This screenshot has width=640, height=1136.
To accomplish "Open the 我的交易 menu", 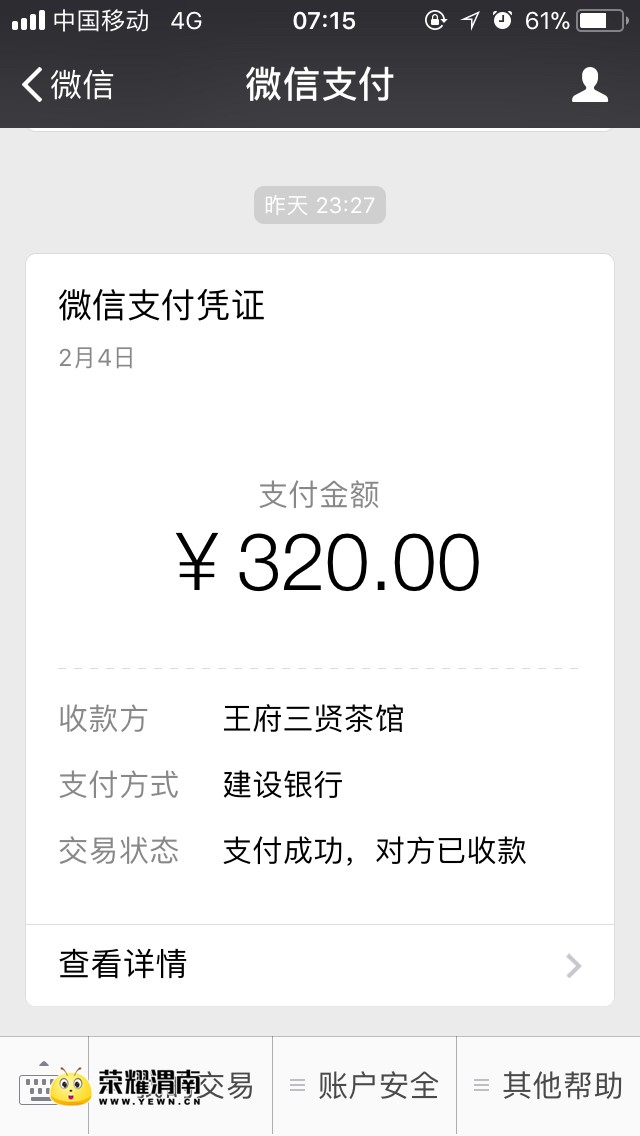I will [180, 1085].
